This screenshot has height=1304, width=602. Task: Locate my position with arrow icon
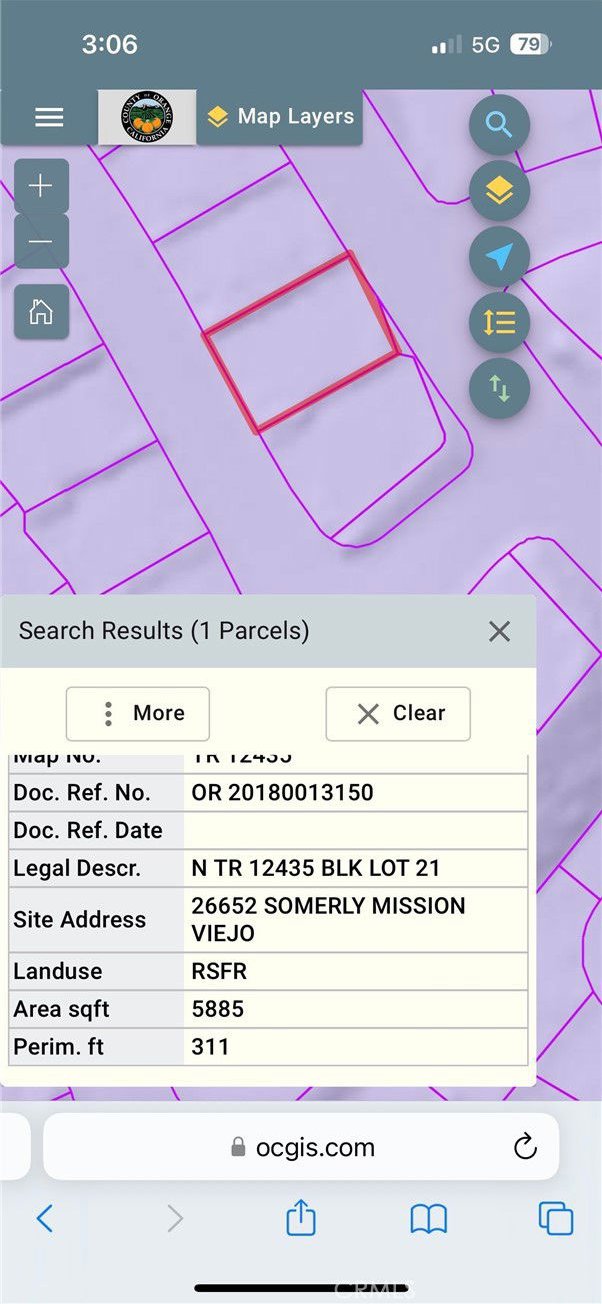499,257
